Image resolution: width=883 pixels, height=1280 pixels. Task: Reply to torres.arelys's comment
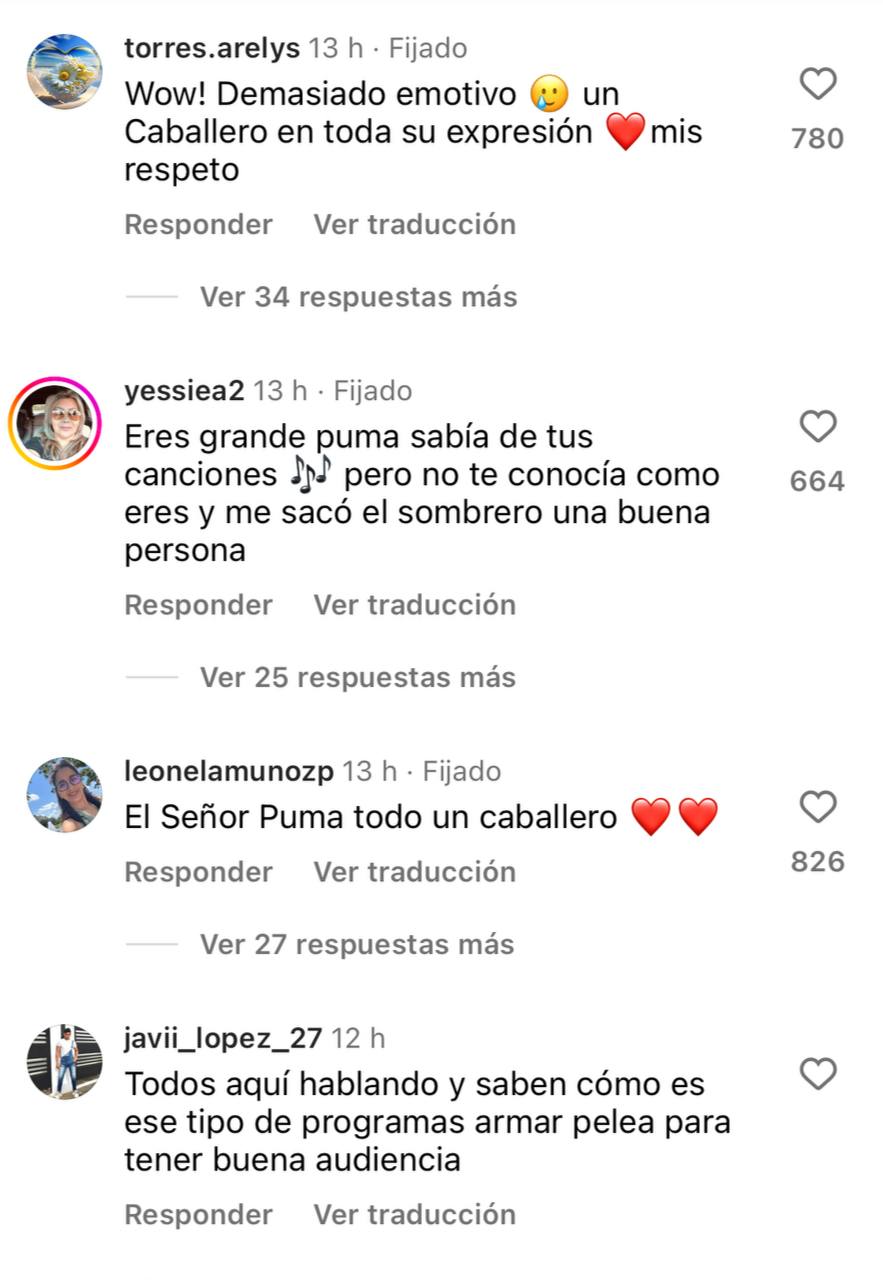pos(198,225)
